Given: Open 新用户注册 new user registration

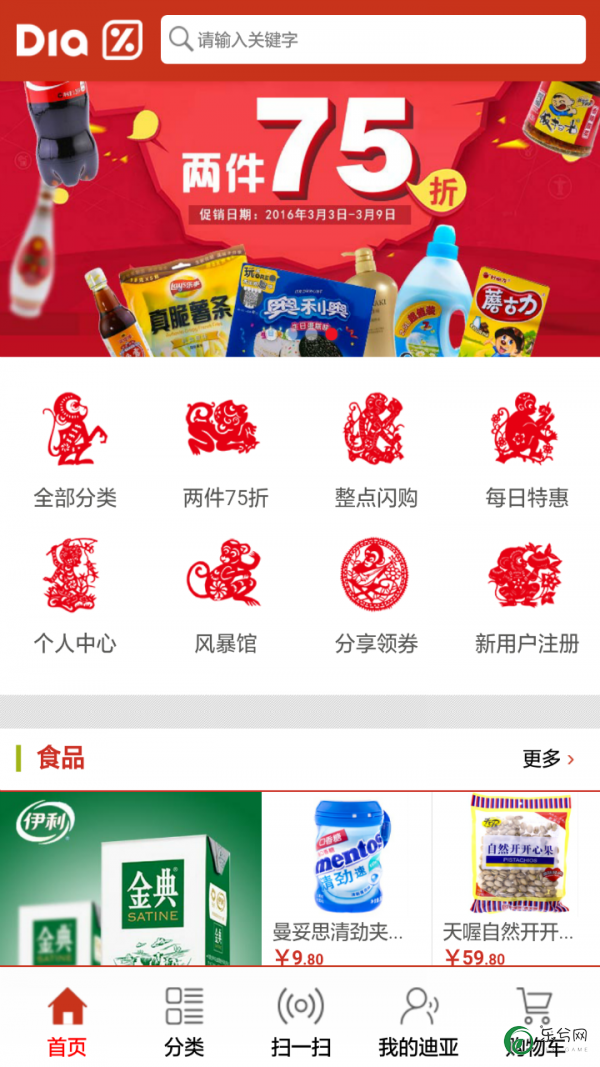Looking at the screenshot, I should [x=527, y=596].
